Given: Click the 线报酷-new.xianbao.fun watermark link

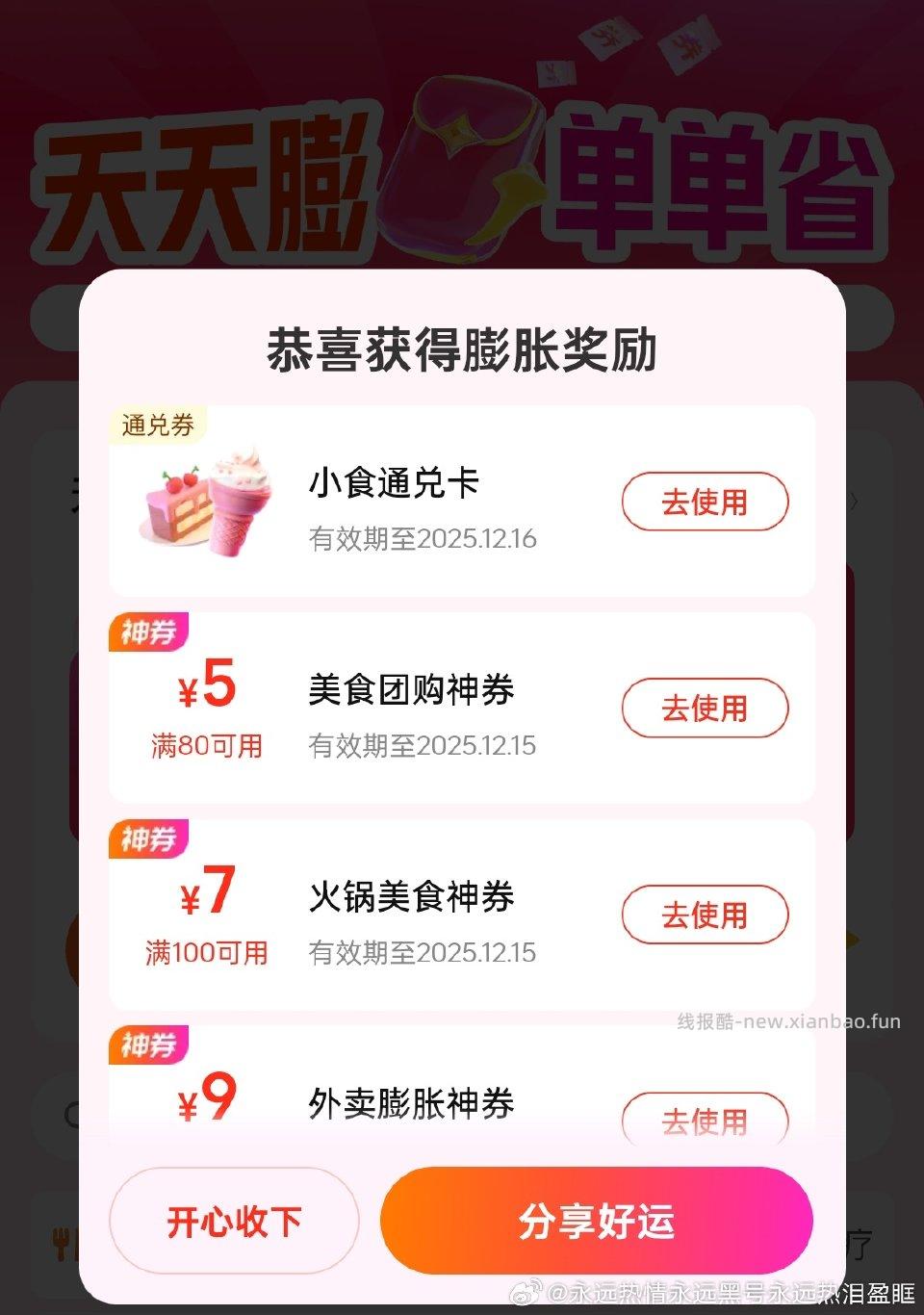Looking at the screenshot, I should click(789, 1020).
